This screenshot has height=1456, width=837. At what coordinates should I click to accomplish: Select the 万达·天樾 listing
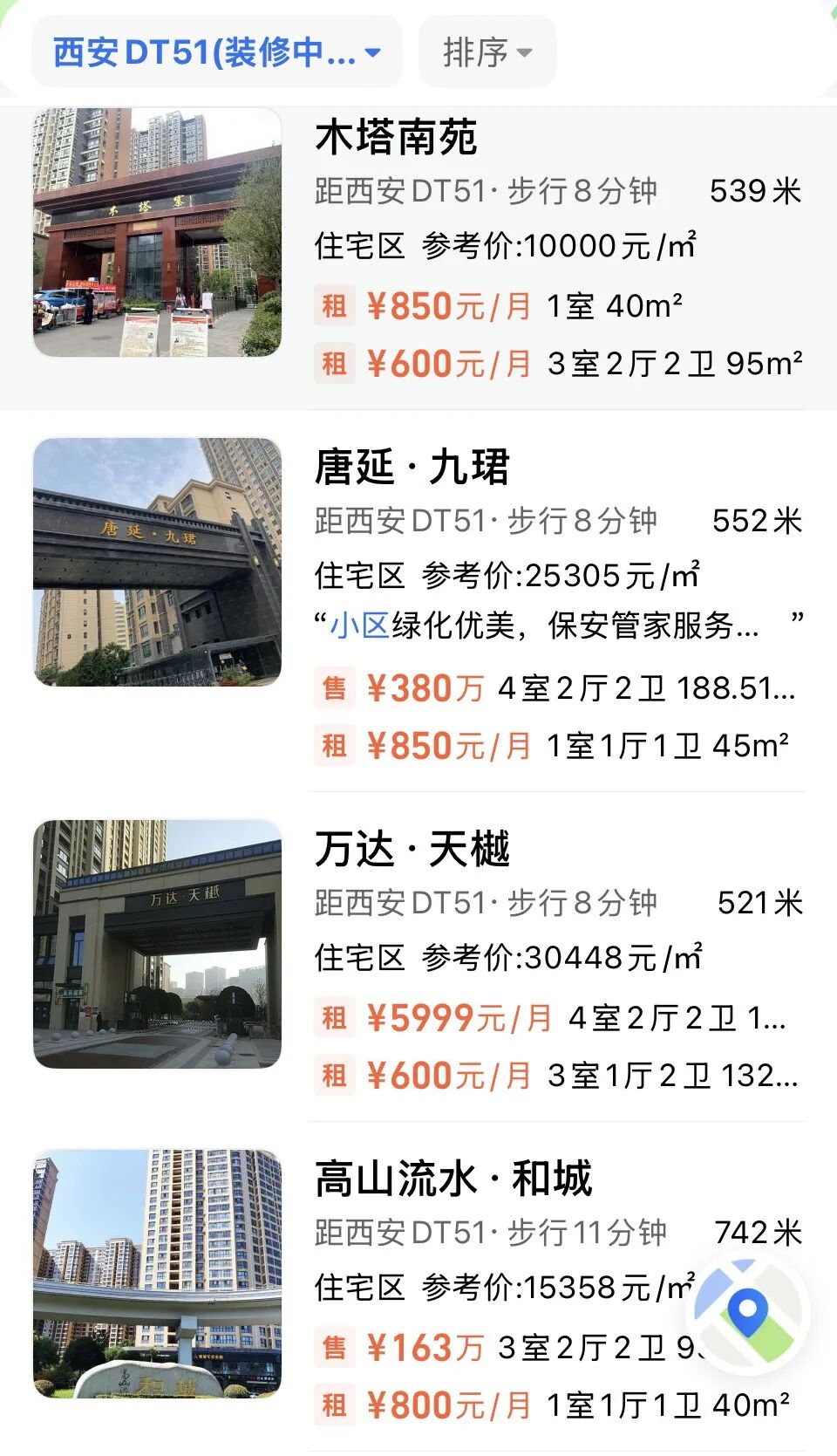tap(412, 849)
